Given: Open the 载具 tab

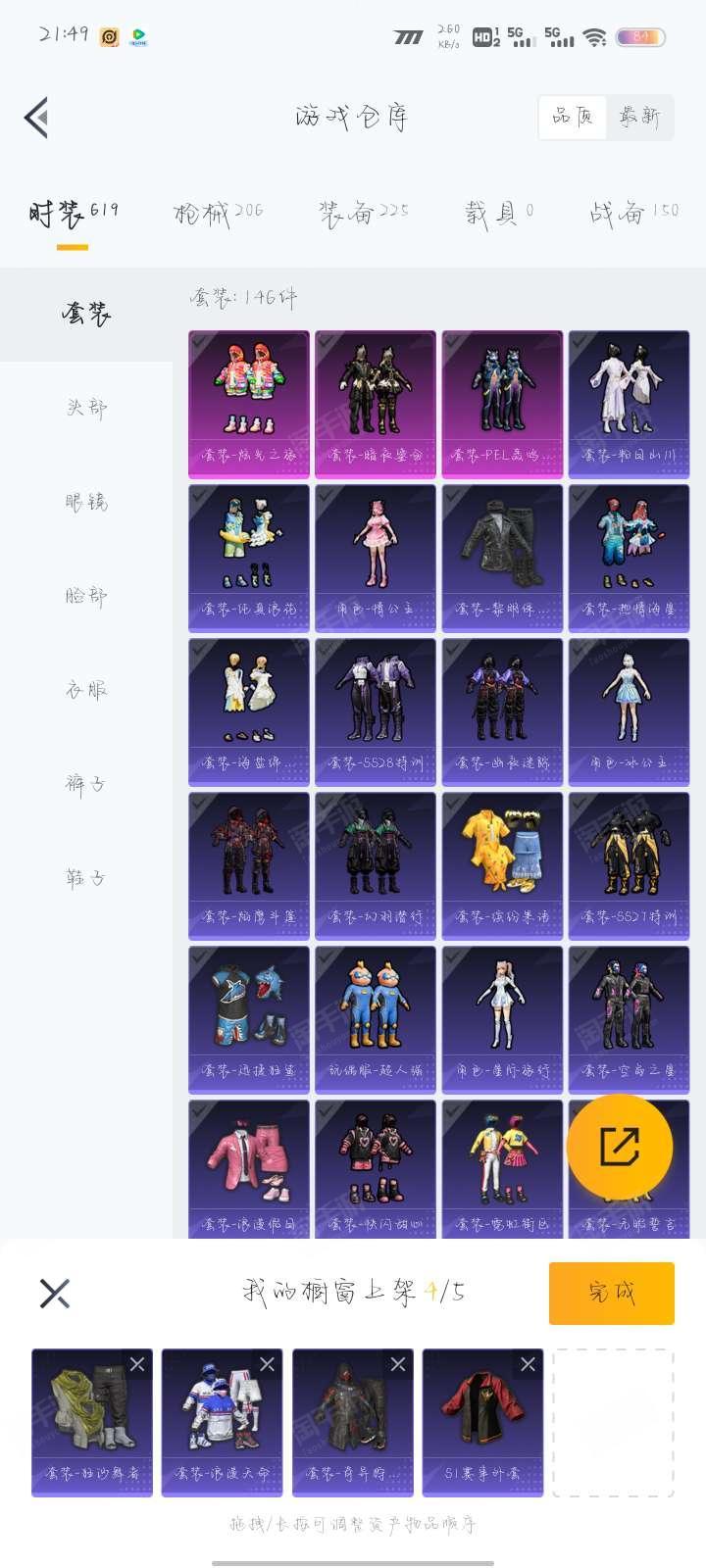Looking at the screenshot, I should pyautogui.click(x=499, y=213).
